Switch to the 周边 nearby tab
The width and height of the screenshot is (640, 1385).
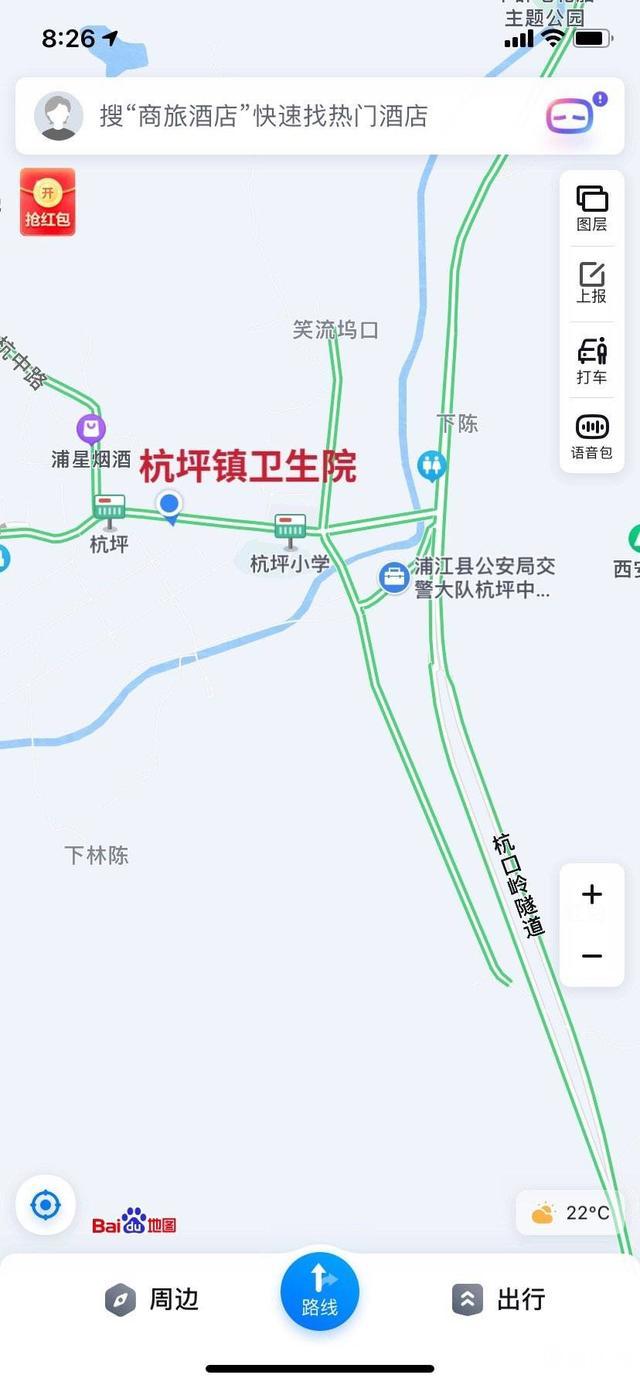pos(152,1299)
